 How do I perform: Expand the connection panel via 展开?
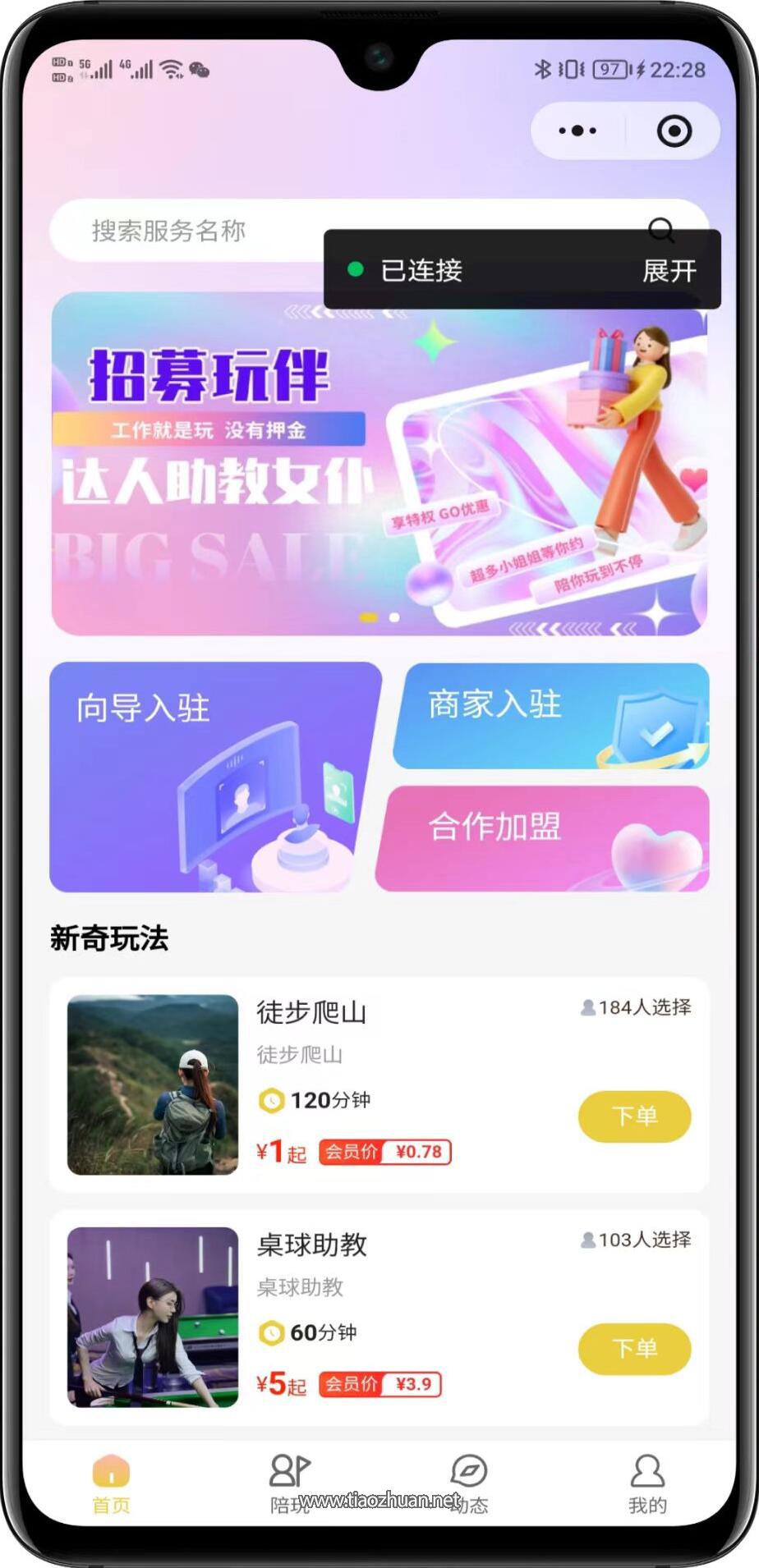pos(671,270)
